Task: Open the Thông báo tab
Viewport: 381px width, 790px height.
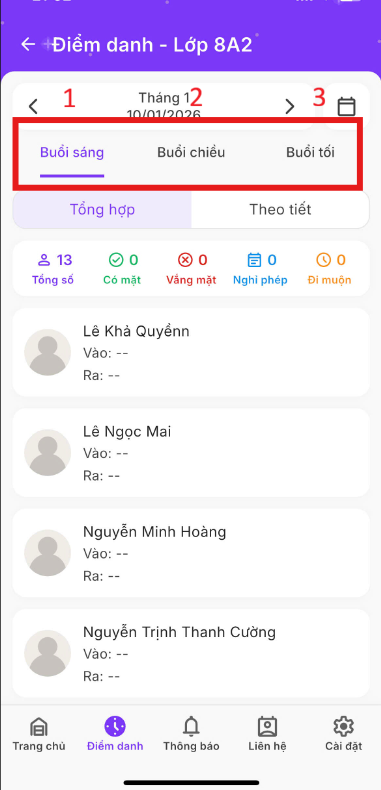Action: pos(191,734)
